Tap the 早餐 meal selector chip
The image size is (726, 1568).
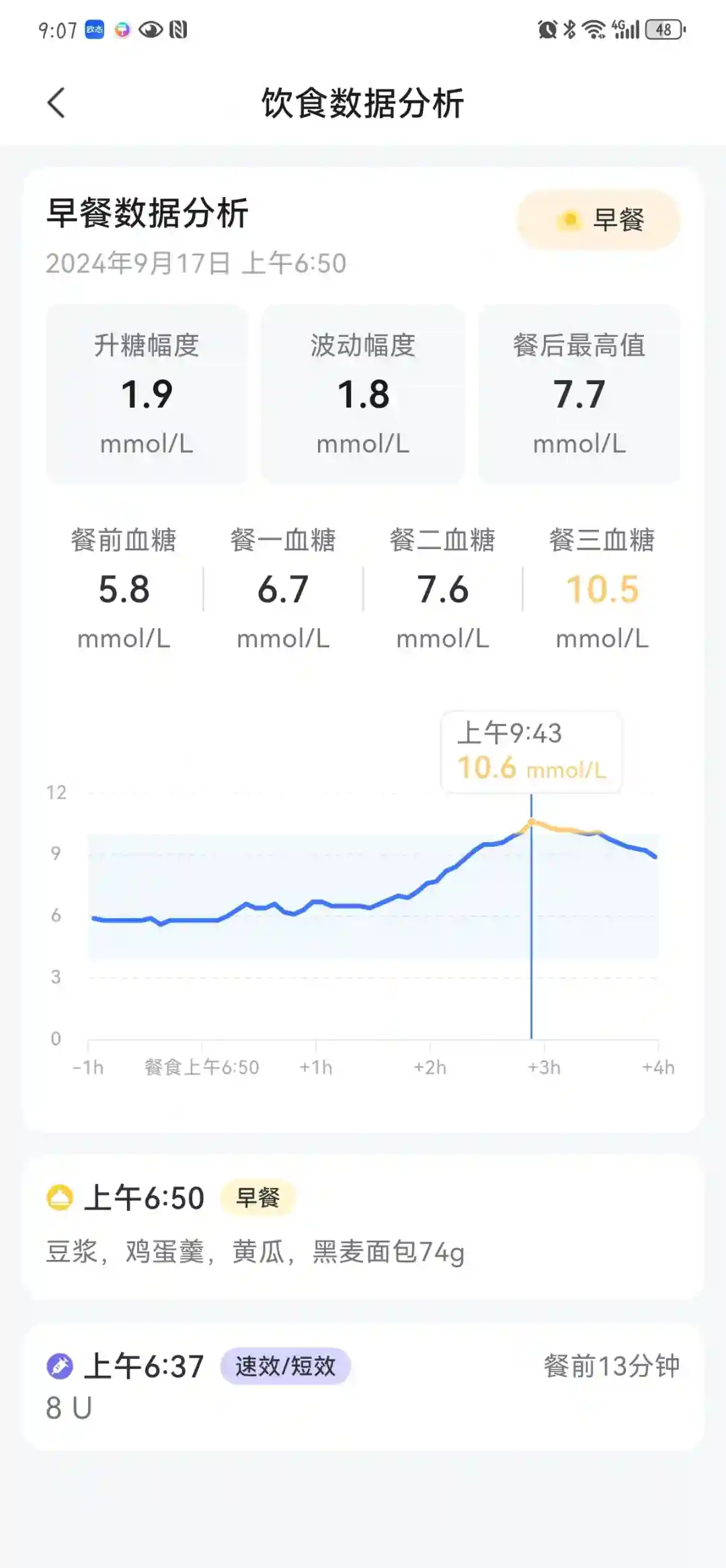tap(598, 220)
